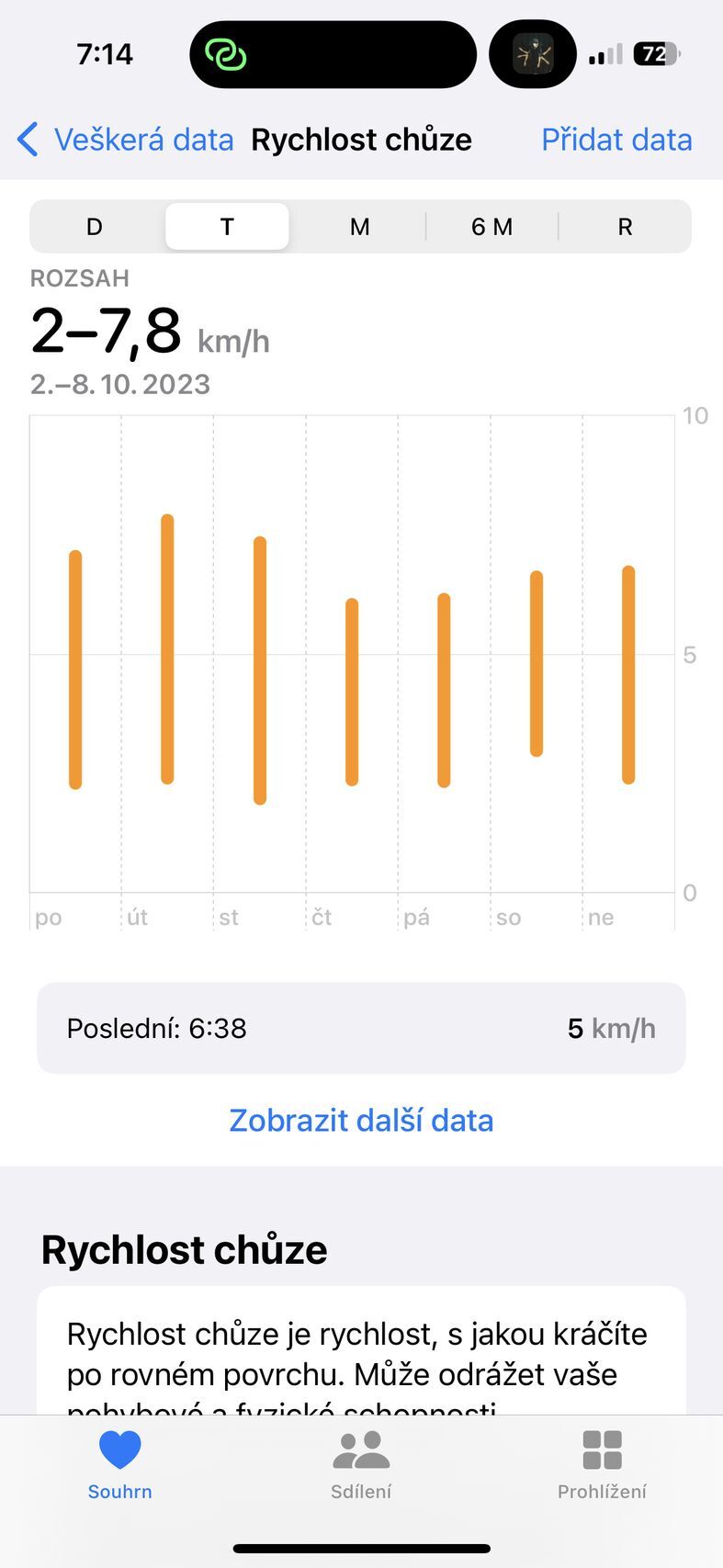Image resolution: width=723 pixels, height=1568 pixels.
Task: Tap Zobrazit další data
Action: (361, 1121)
